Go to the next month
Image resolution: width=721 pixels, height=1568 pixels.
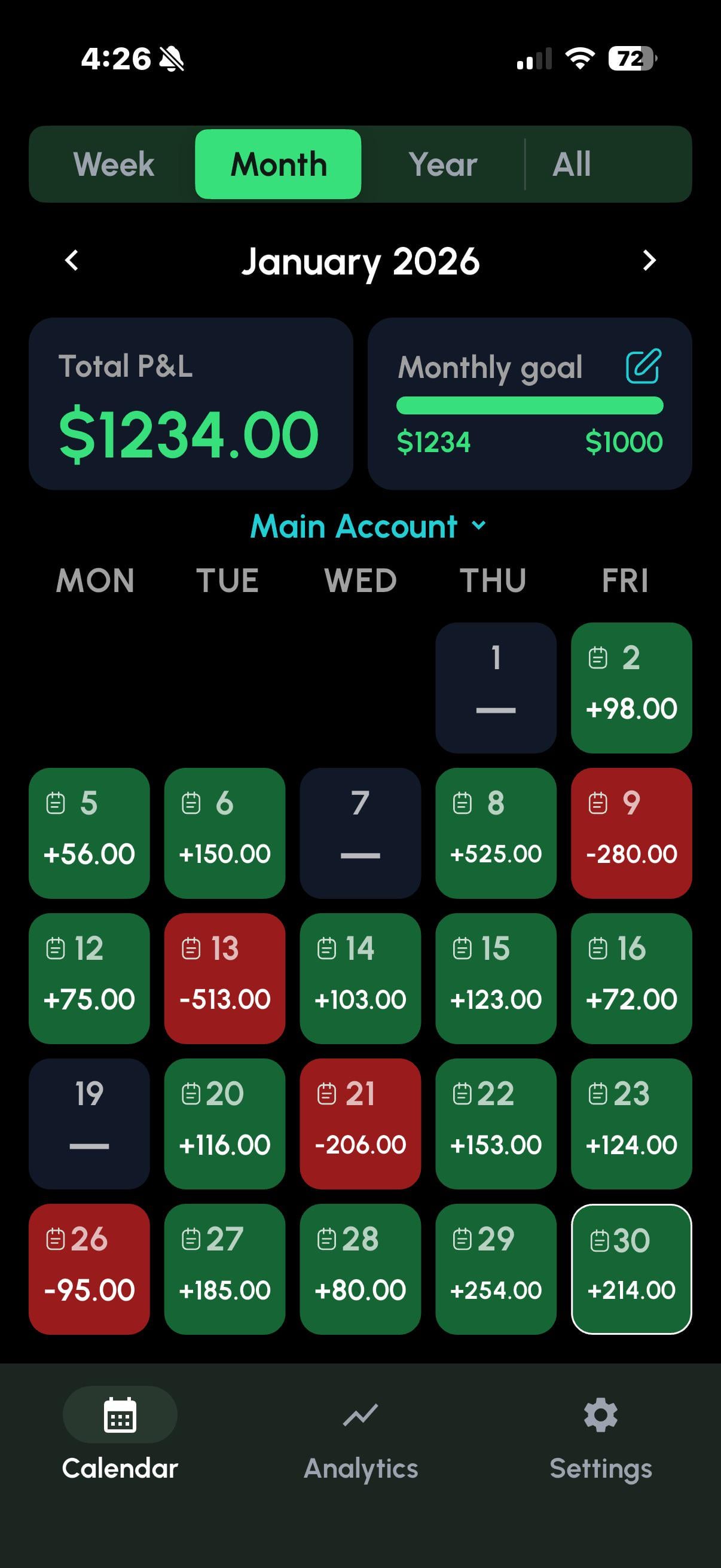(x=649, y=261)
